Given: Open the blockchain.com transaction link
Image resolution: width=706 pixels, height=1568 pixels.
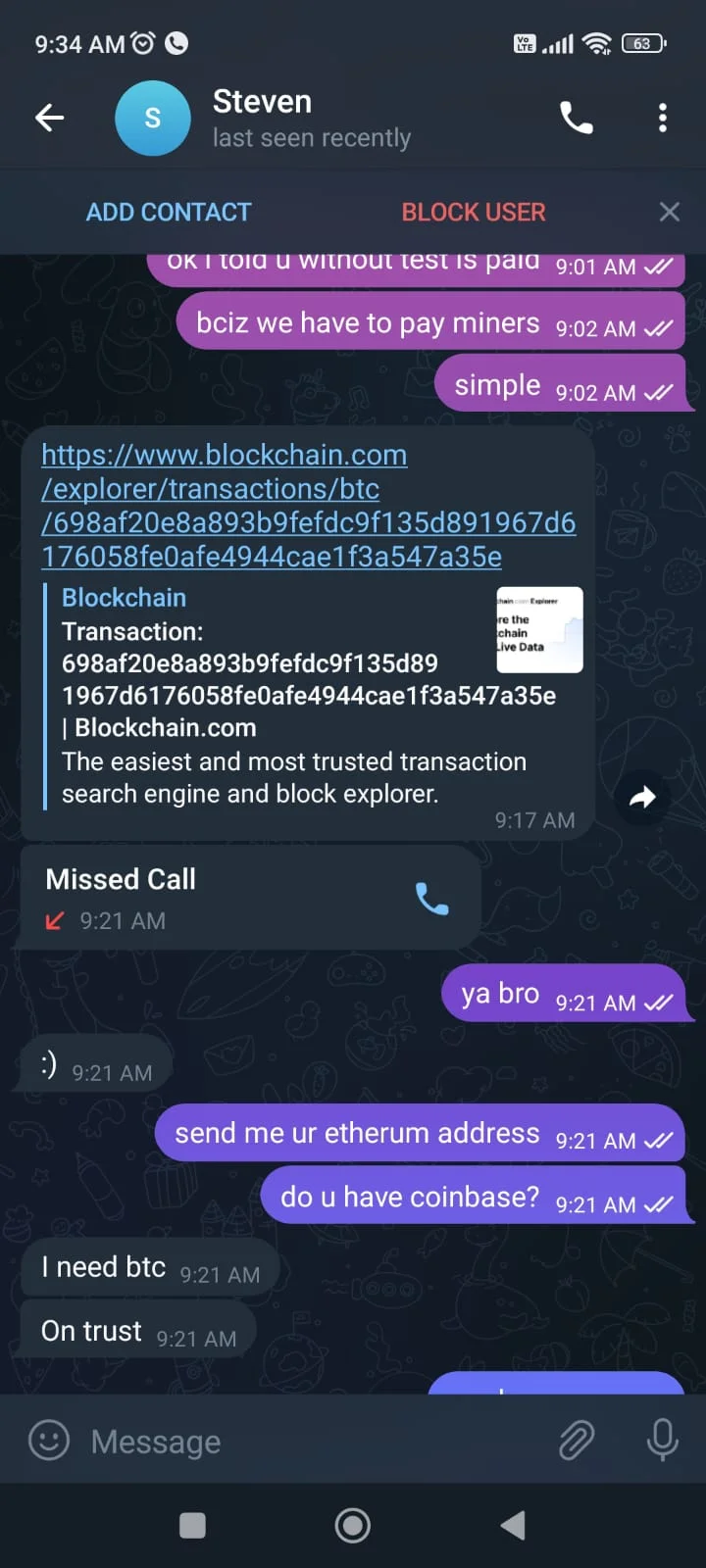Looking at the screenshot, I should tap(308, 506).
